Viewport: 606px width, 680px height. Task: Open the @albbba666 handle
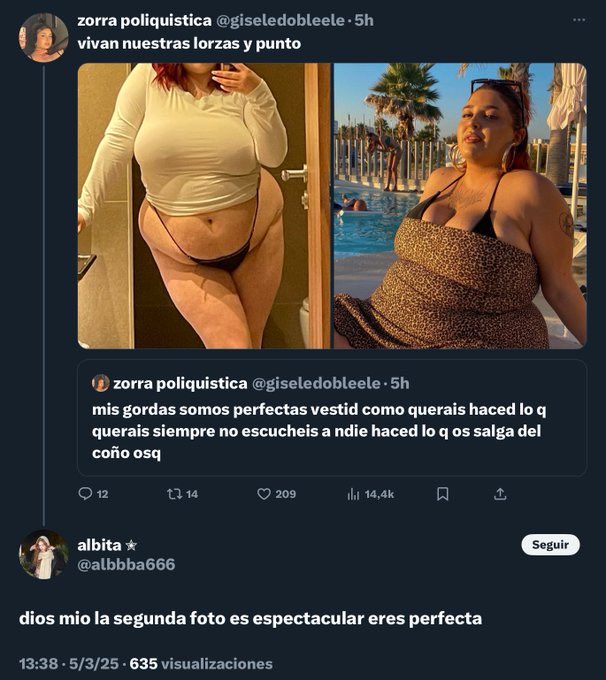[x=126, y=565]
